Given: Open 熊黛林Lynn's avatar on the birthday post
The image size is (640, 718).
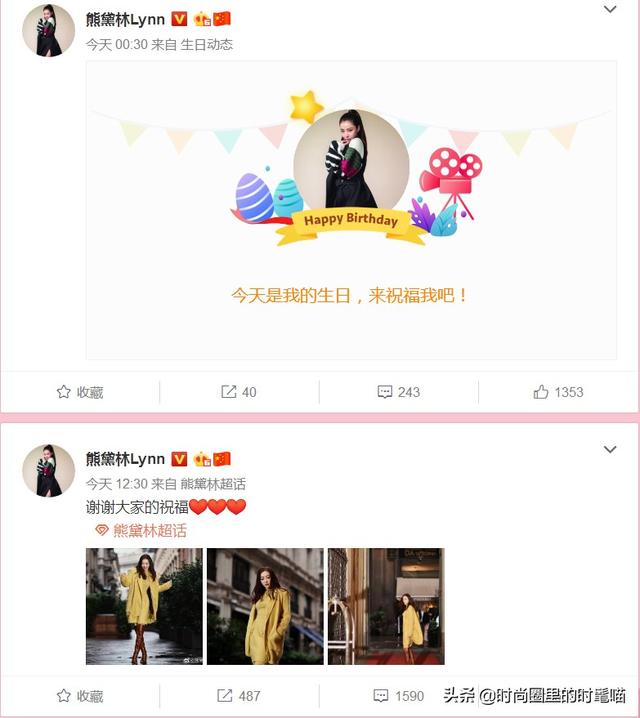Looking at the screenshot, I should pos(48,30).
